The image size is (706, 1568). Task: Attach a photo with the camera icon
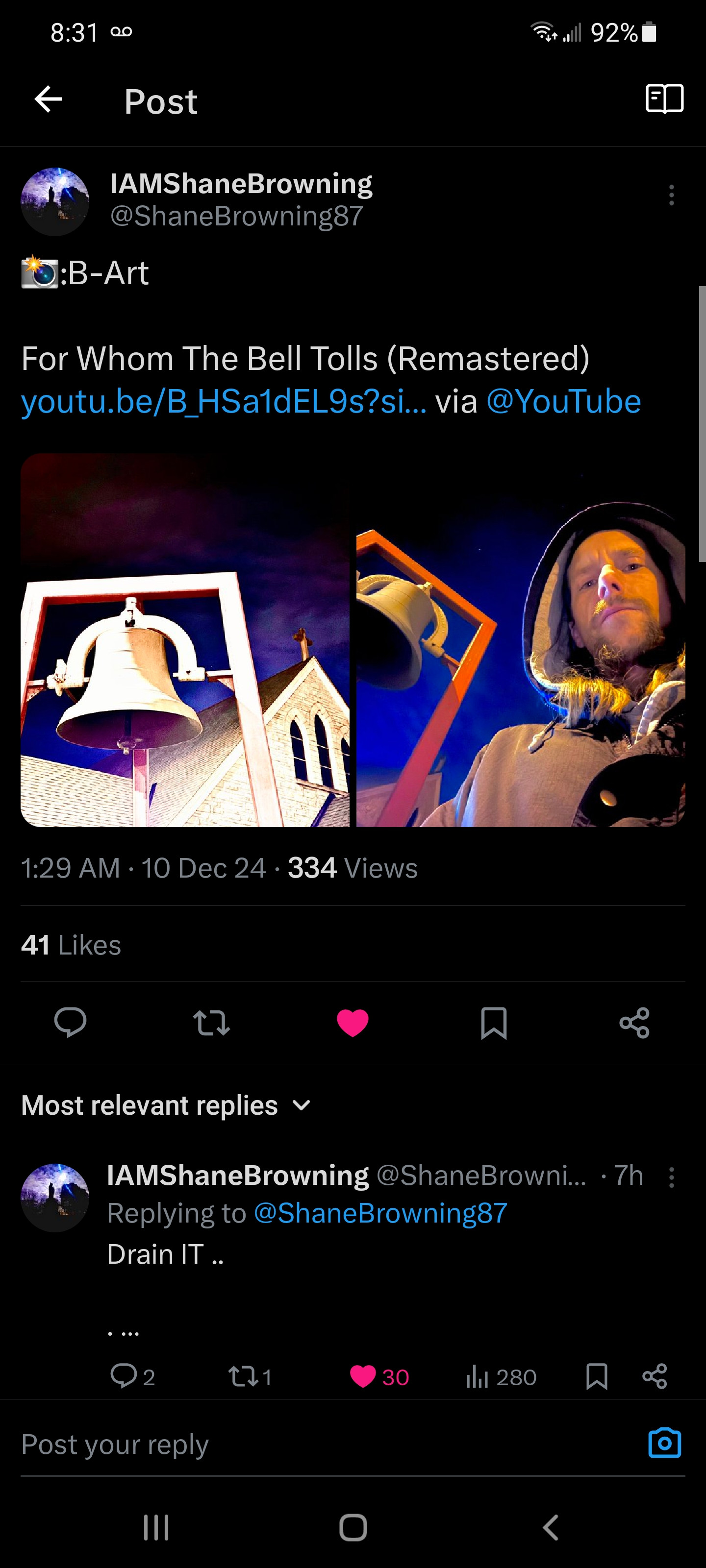point(664,1443)
